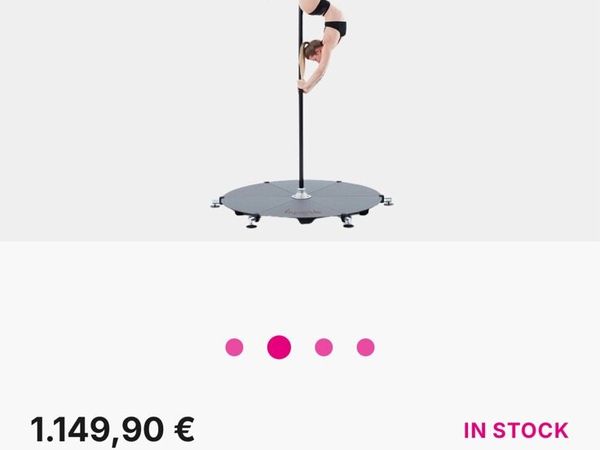Select the first carousel page dot
The height and width of the screenshot is (450, 600).
(x=234, y=347)
